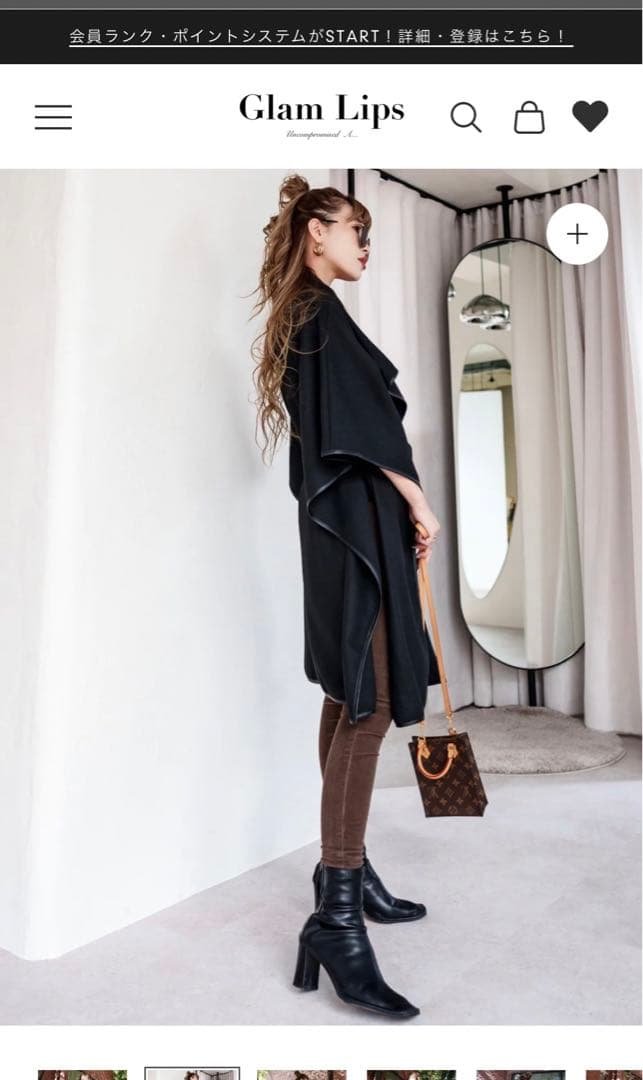Image resolution: width=643 pixels, height=1080 pixels.
Task: Open the hamburger menu
Action: (x=53, y=117)
